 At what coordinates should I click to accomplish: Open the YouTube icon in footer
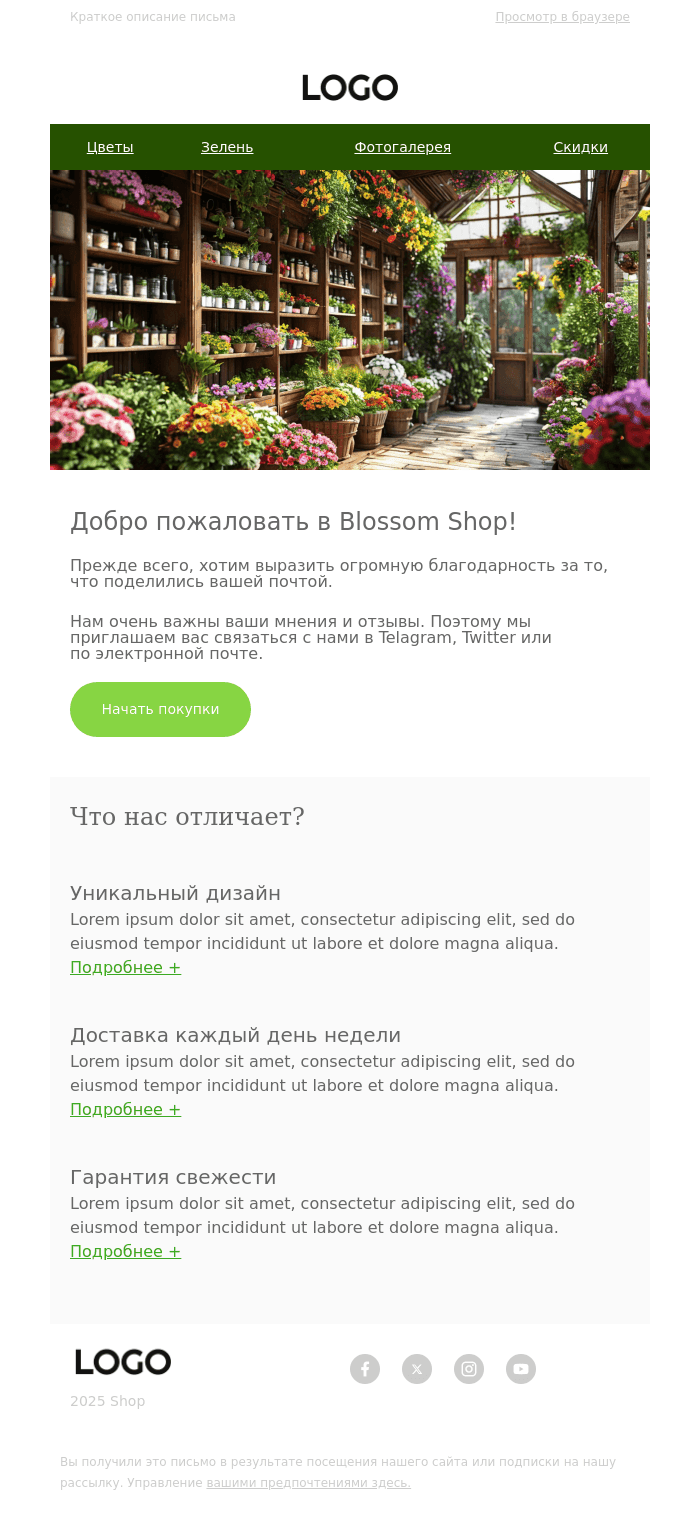coord(521,1369)
